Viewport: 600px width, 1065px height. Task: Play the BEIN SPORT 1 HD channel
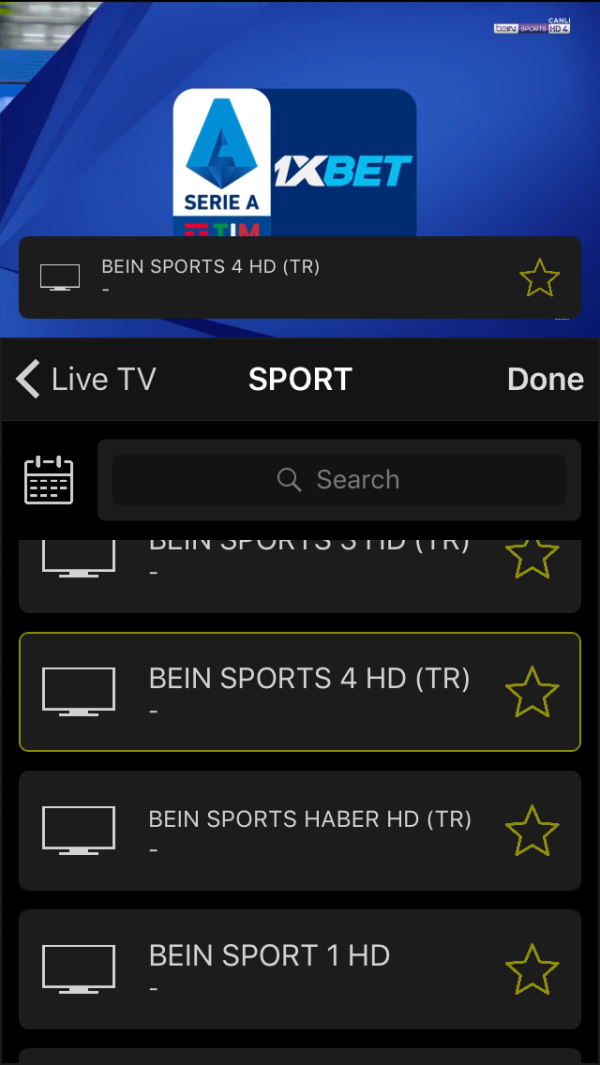[300, 968]
